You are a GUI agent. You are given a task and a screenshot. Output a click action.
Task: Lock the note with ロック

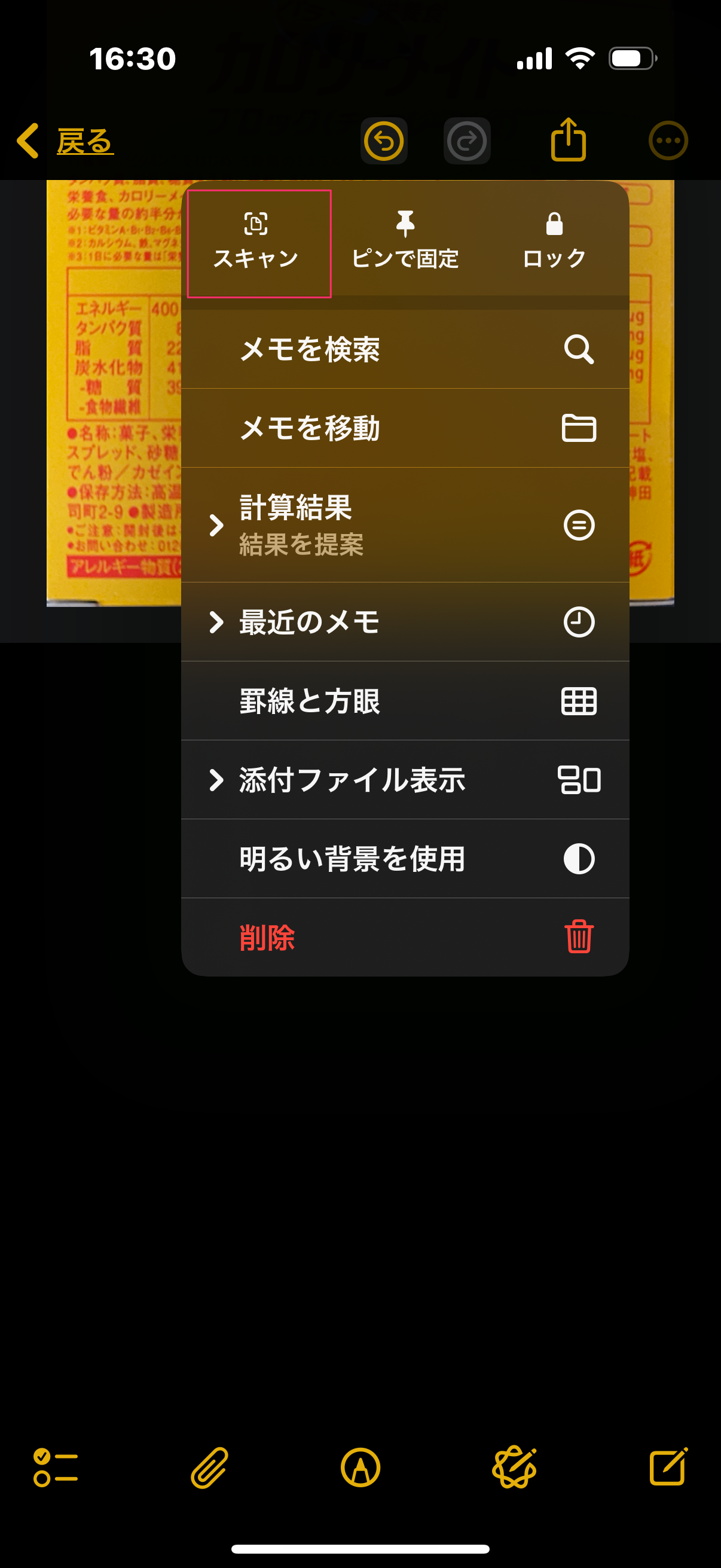(554, 243)
